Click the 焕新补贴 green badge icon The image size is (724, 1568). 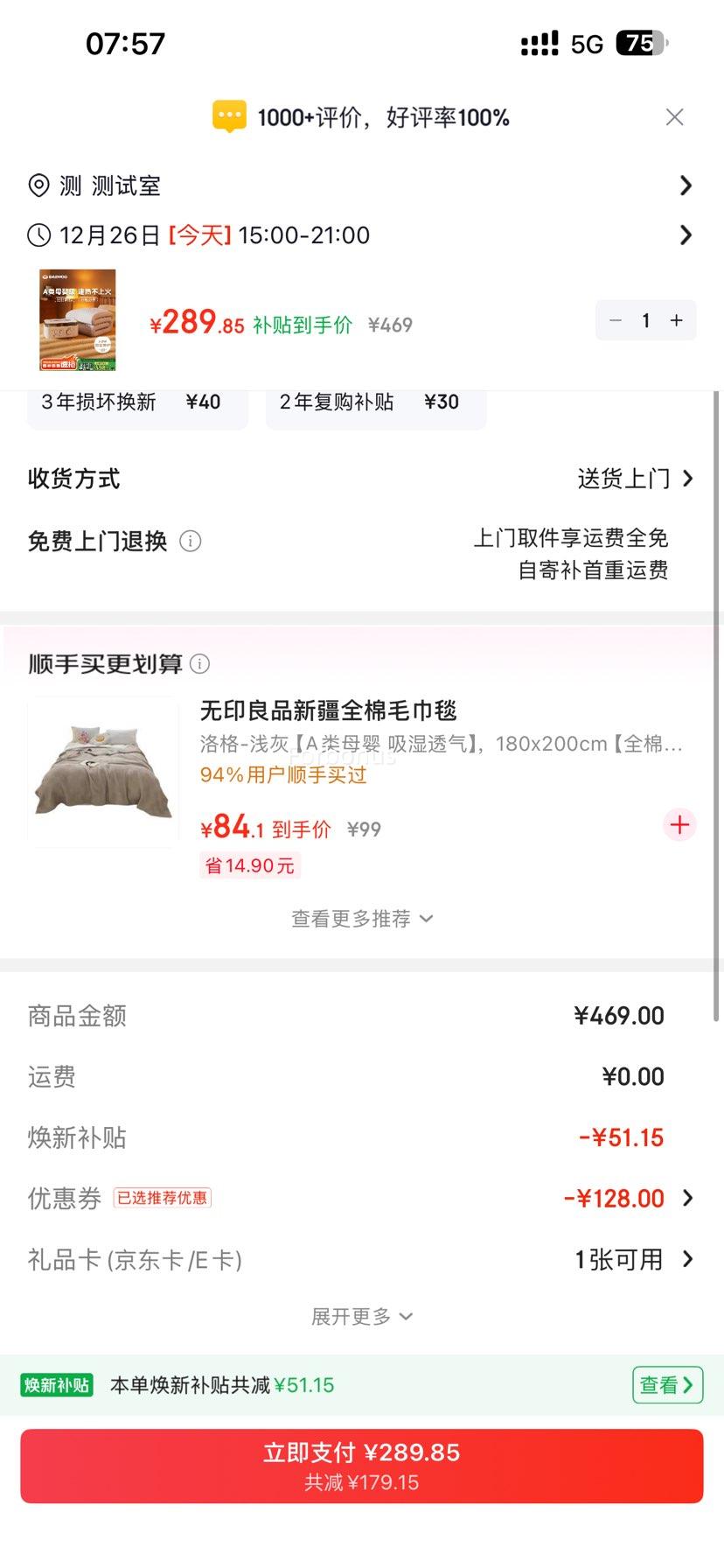pos(56,1385)
